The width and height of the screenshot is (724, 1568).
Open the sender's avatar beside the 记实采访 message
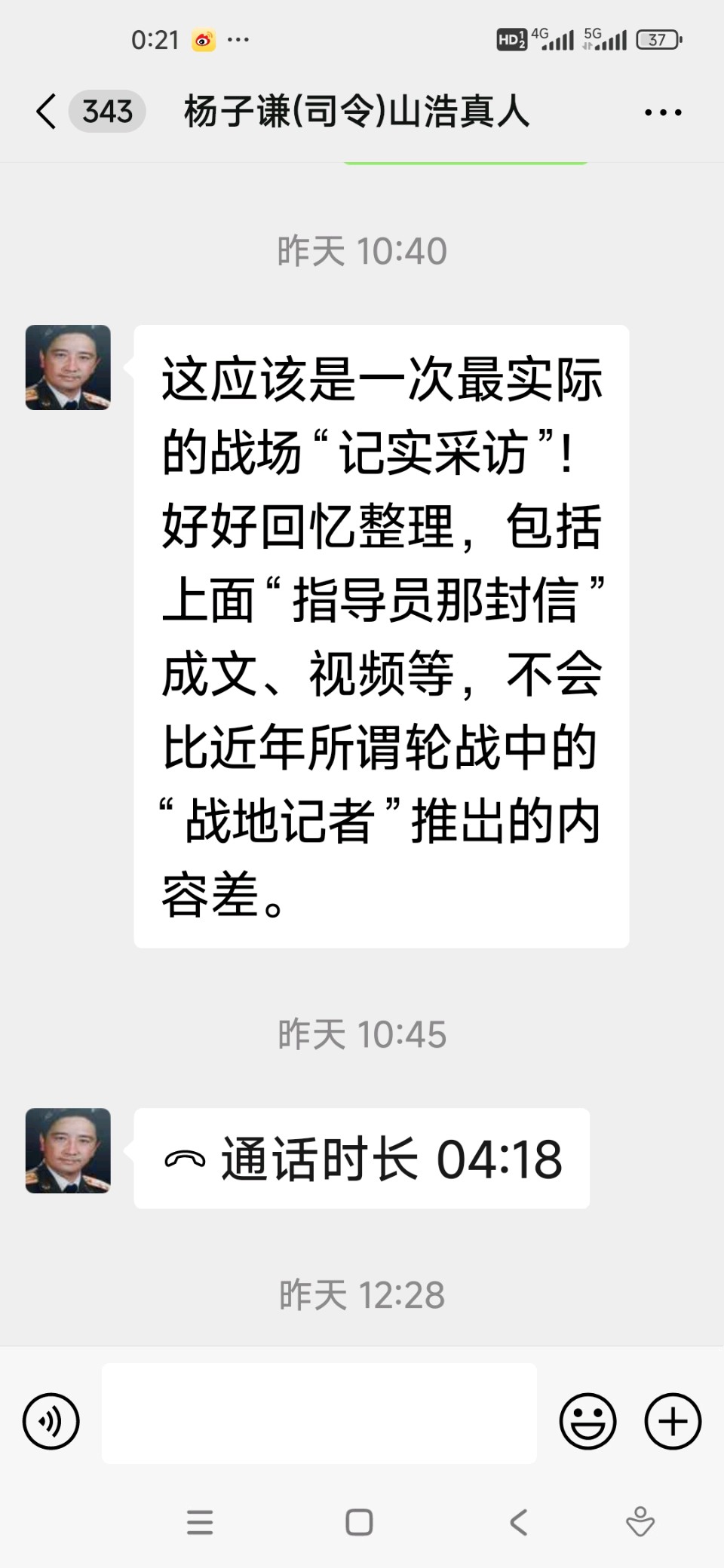coord(68,367)
